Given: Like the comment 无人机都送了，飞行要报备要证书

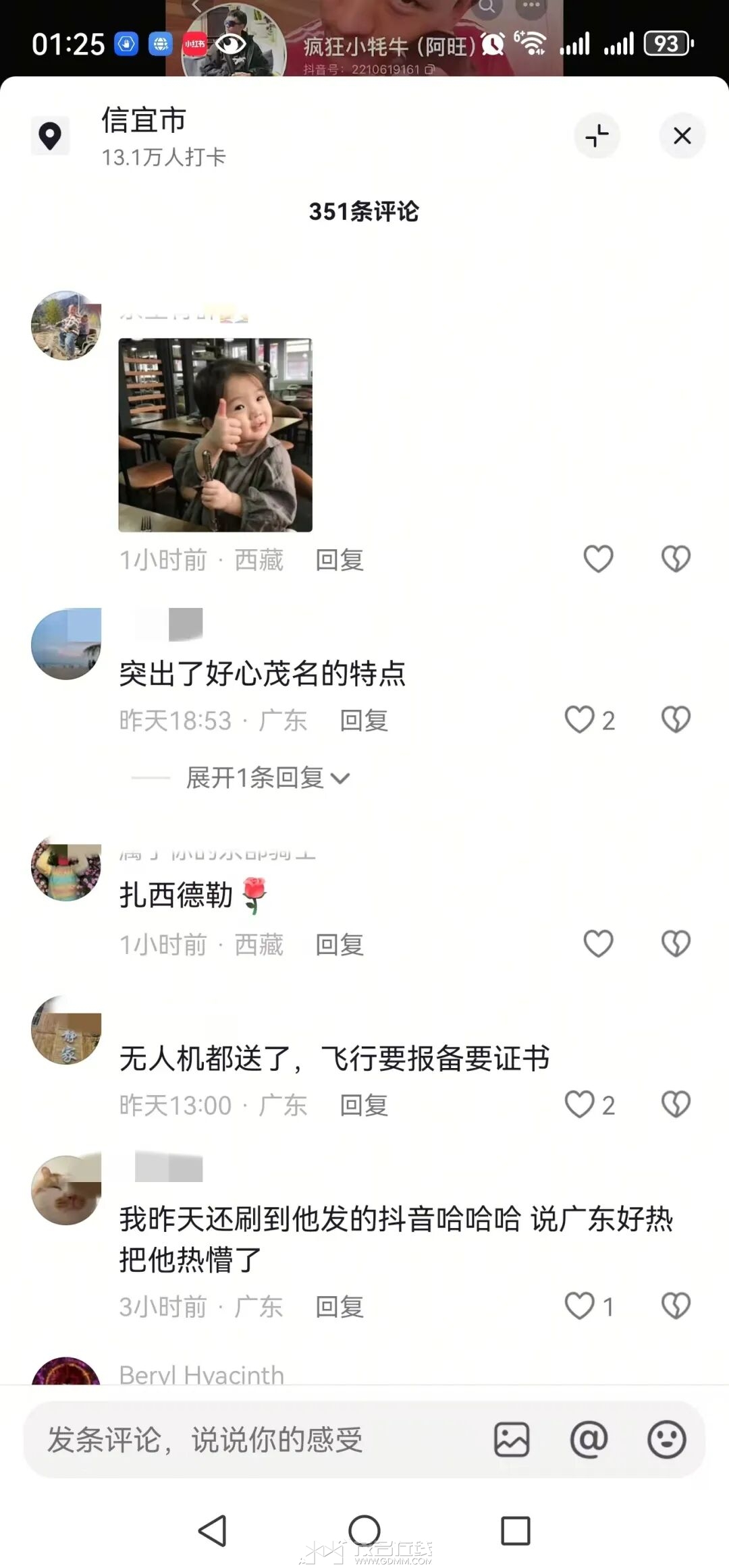Looking at the screenshot, I should pos(580,1104).
